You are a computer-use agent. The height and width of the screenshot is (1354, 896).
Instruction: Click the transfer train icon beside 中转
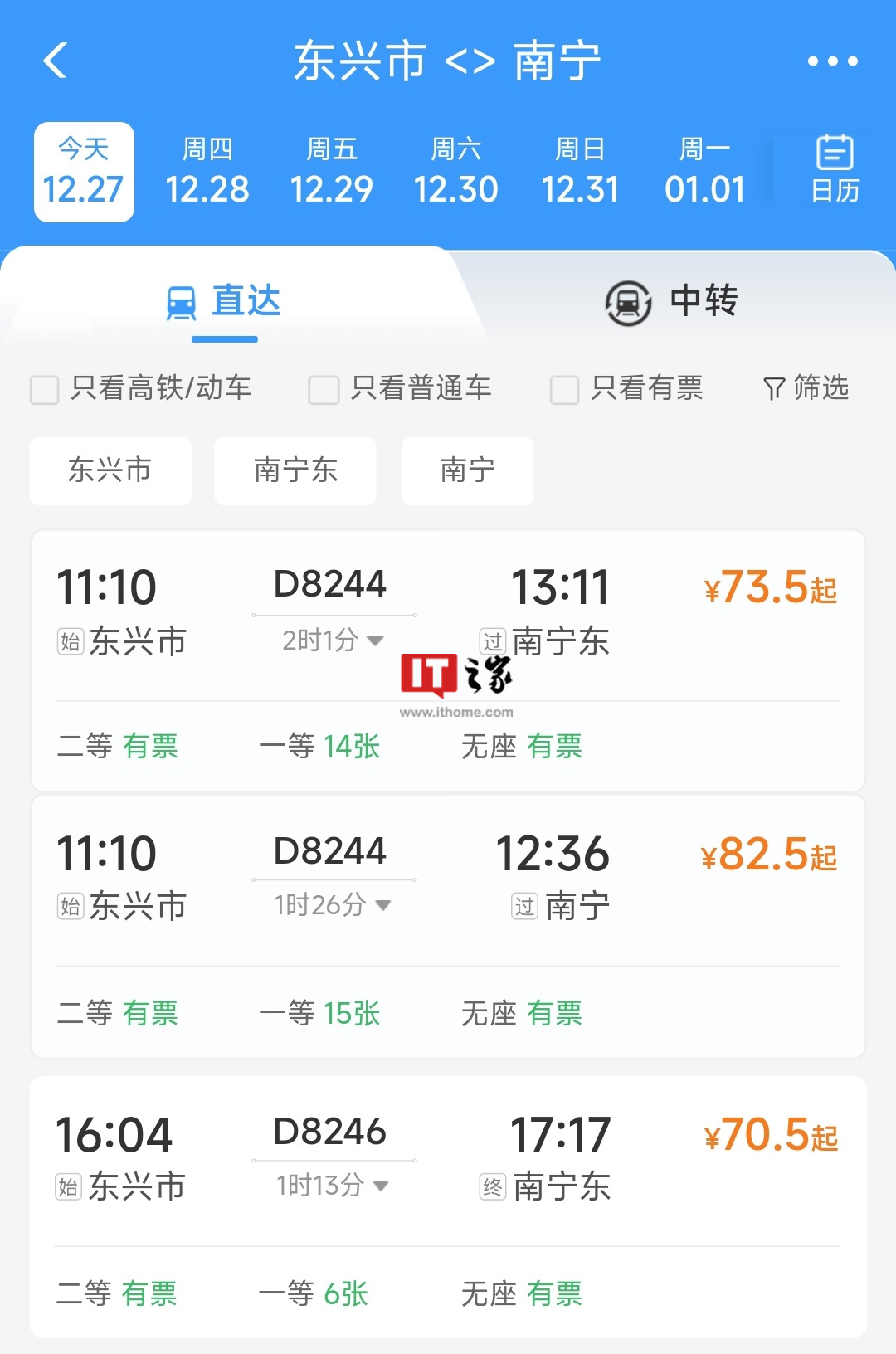pos(626,303)
